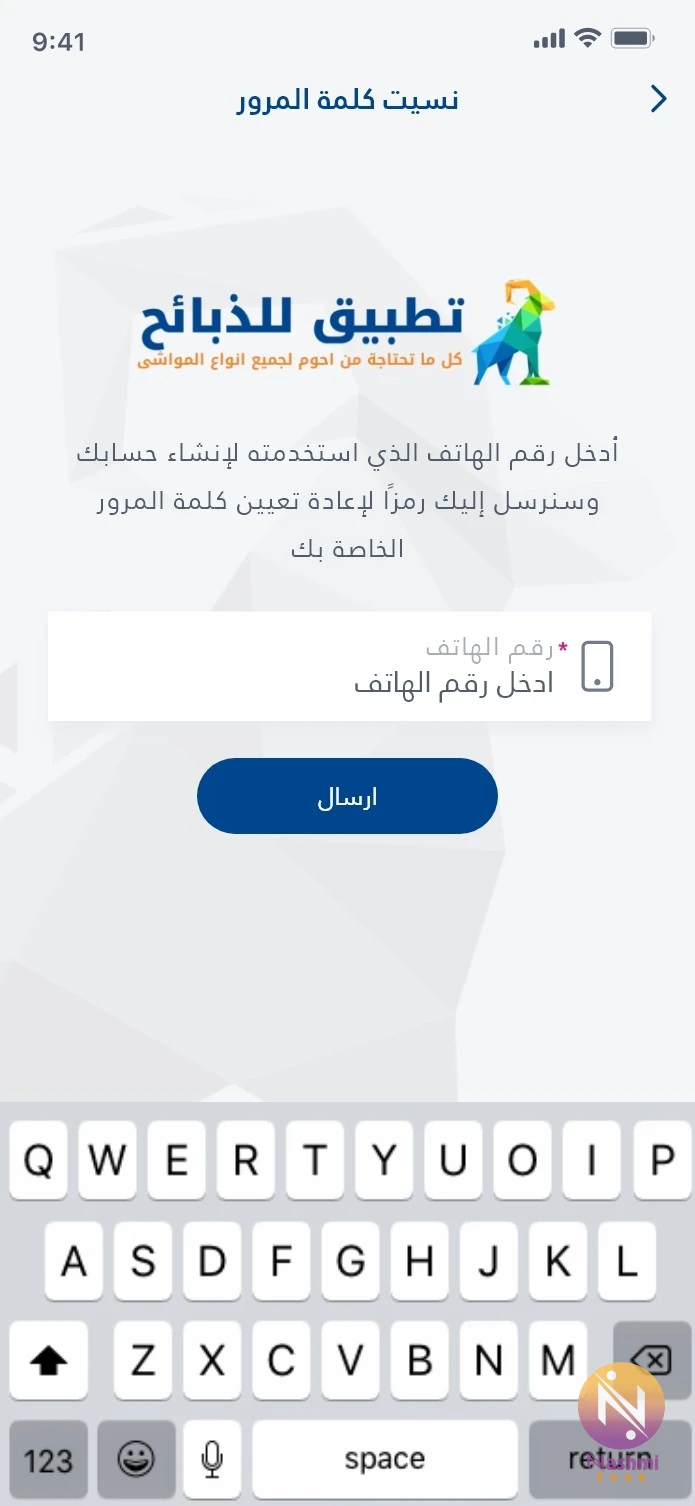Open the emoji keyboard
The width and height of the screenshot is (695, 1506).
pyautogui.click(x=136, y=1460)
